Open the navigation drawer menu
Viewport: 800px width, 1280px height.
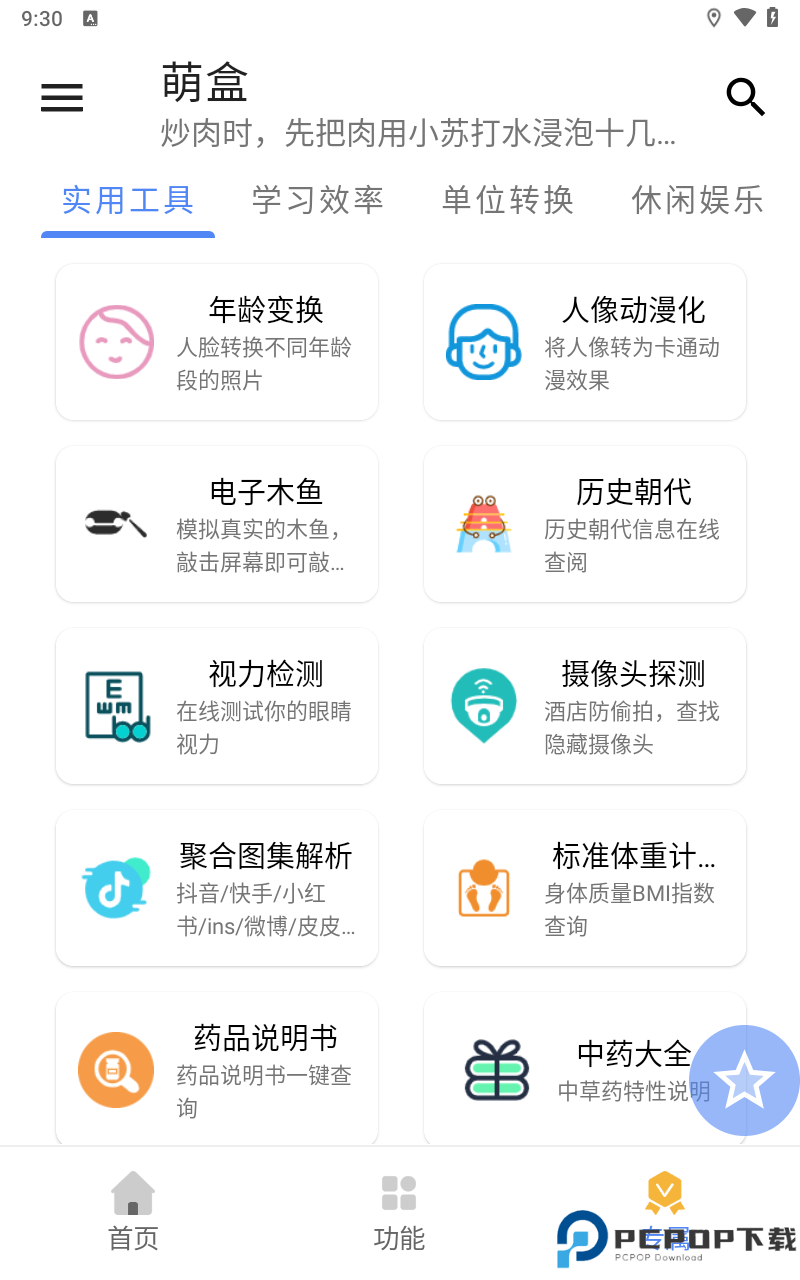(x=62, y=97)
